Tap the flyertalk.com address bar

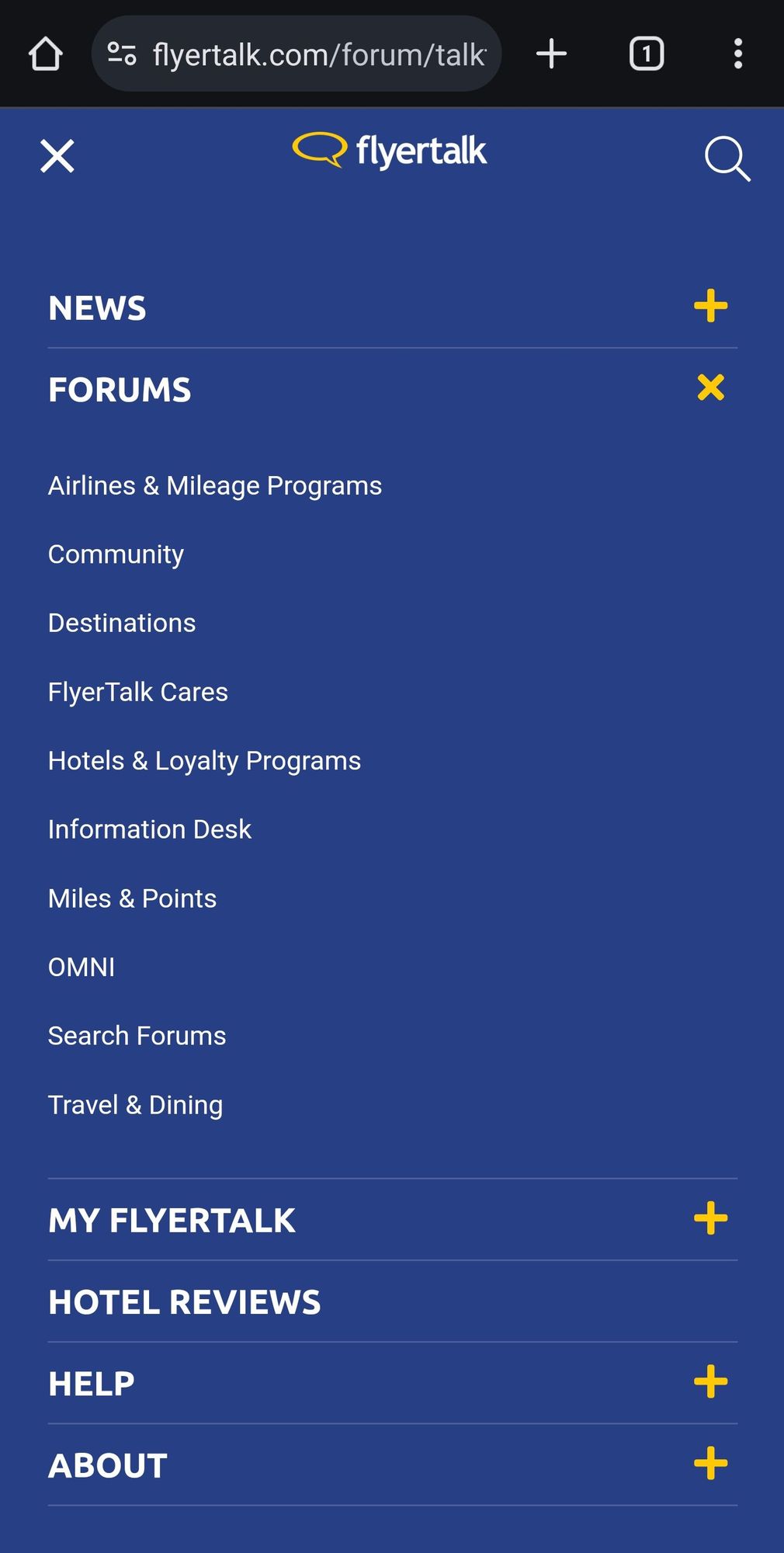(297, 54)
